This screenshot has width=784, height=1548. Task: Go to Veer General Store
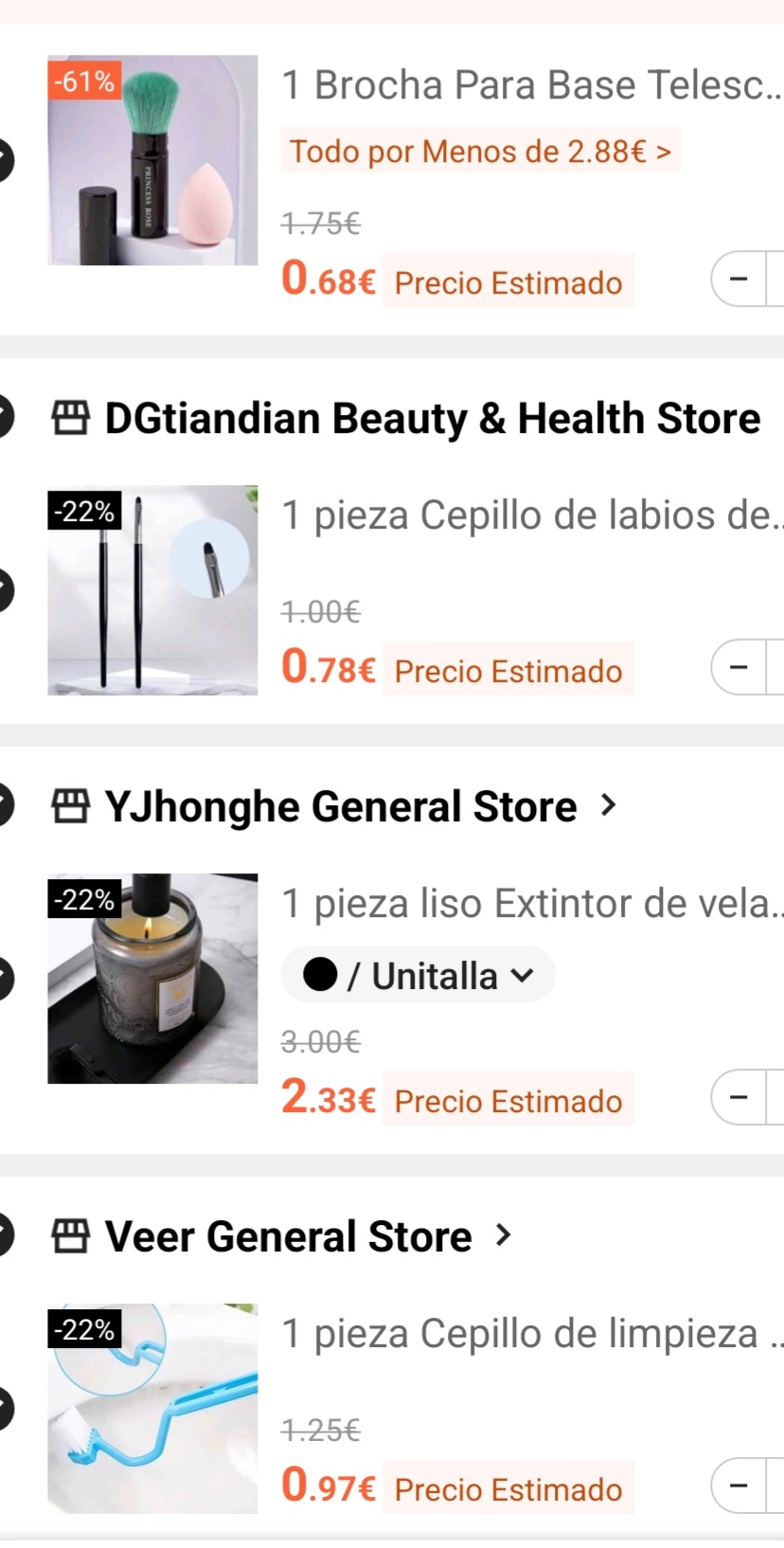pyautogui.click(x=281, y=1236)
